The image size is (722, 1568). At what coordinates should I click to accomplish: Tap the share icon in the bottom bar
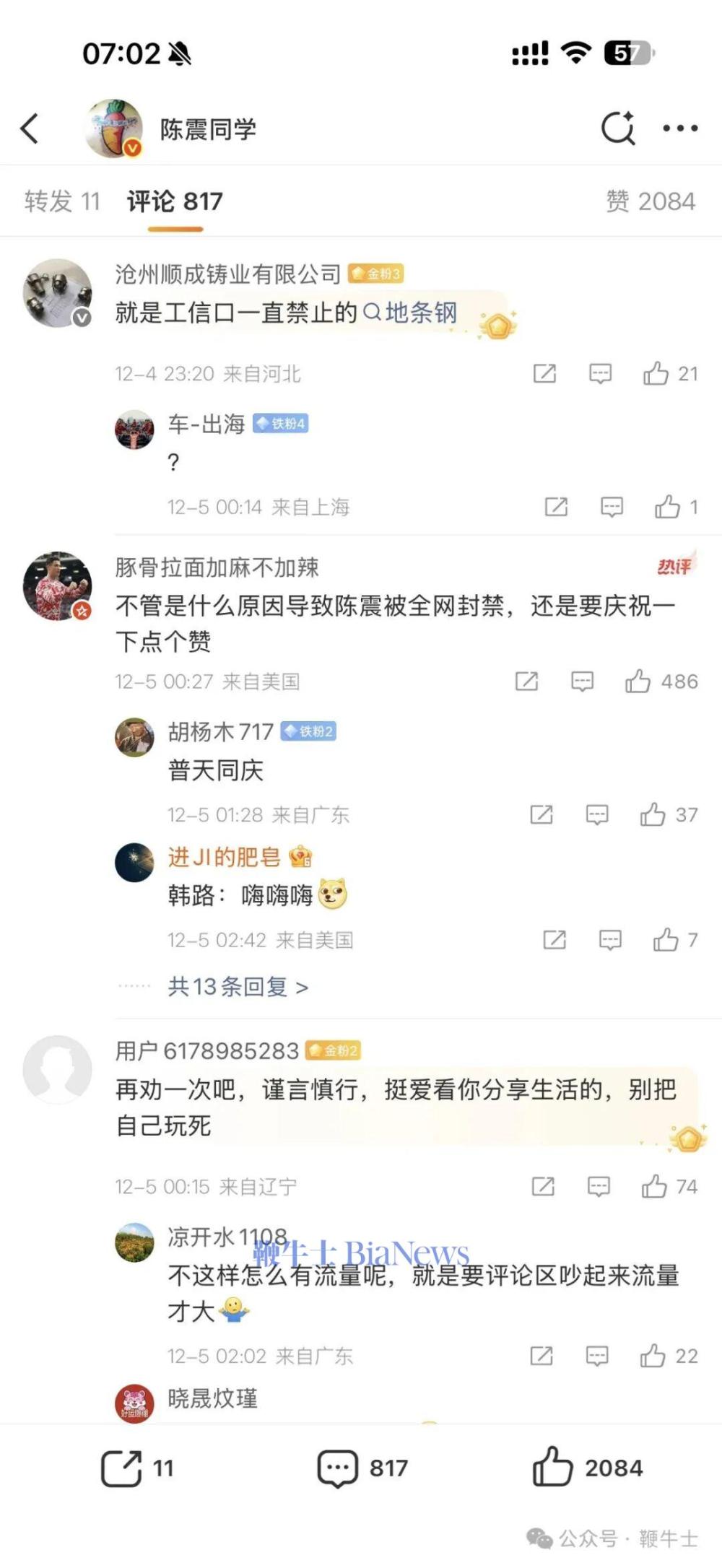[124, 1468]
